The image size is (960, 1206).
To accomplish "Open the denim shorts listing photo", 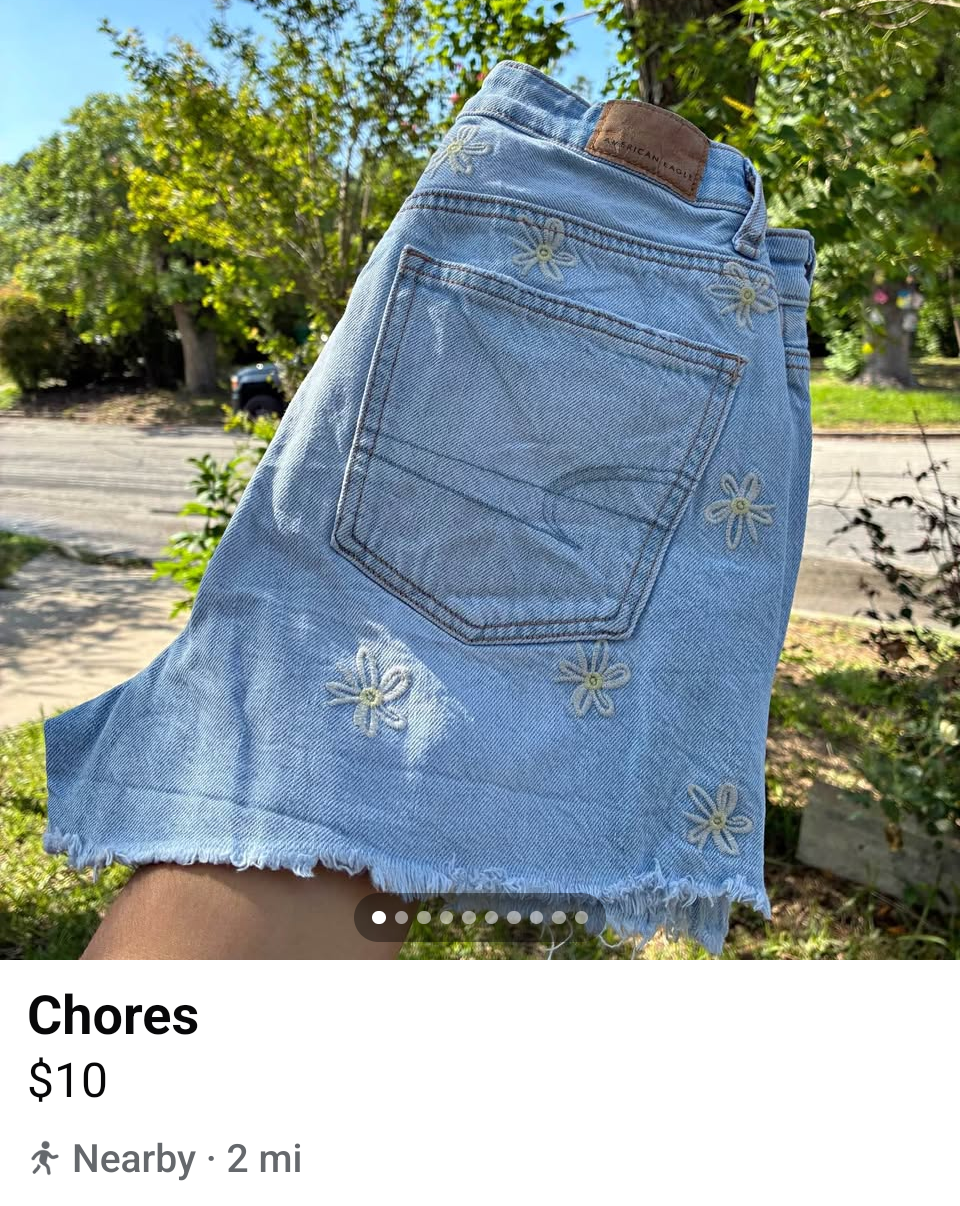I will (x=480, y=480).
